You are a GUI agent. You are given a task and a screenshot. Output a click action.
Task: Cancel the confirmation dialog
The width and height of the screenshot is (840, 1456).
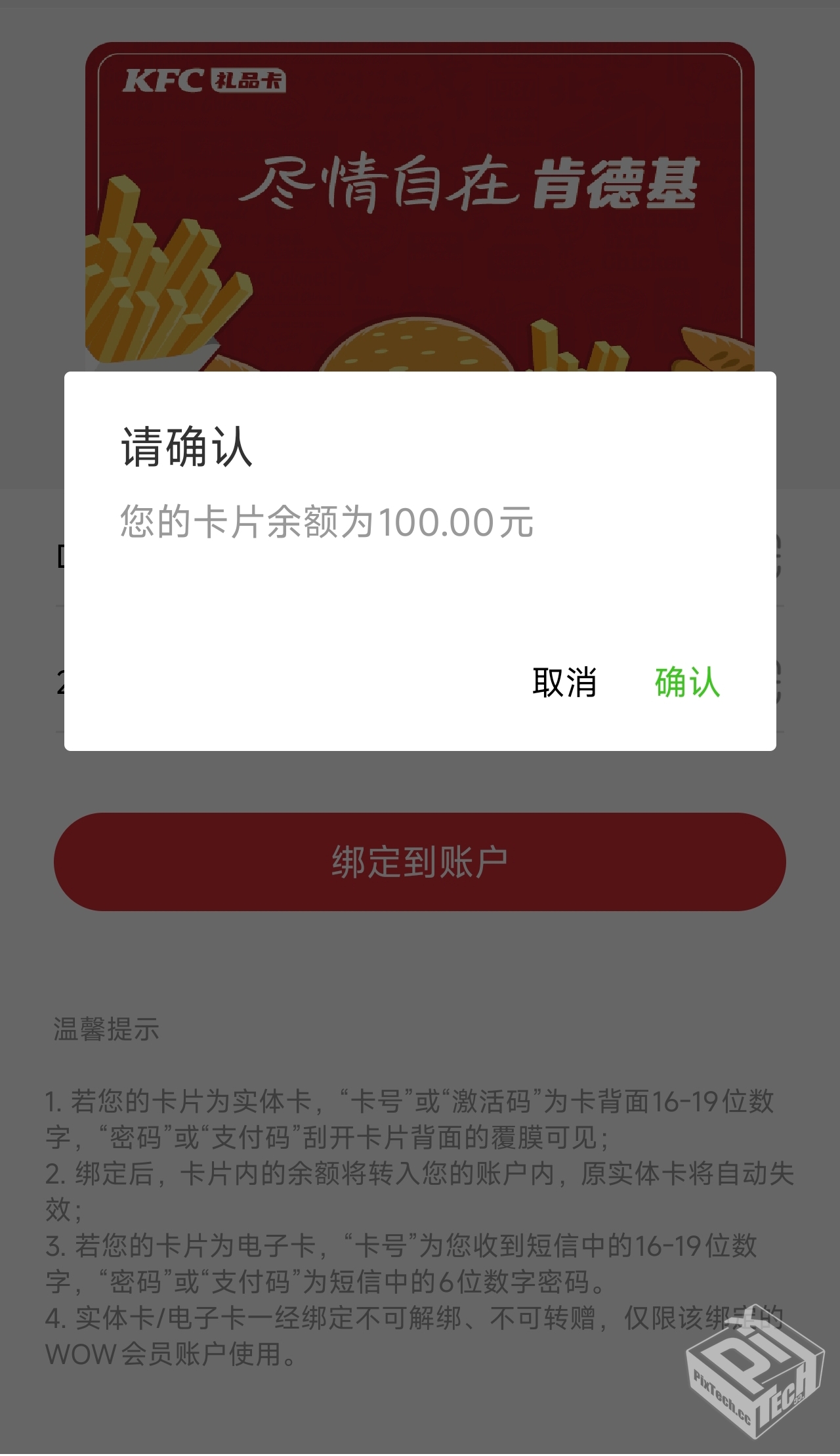[x=564, y=682]
